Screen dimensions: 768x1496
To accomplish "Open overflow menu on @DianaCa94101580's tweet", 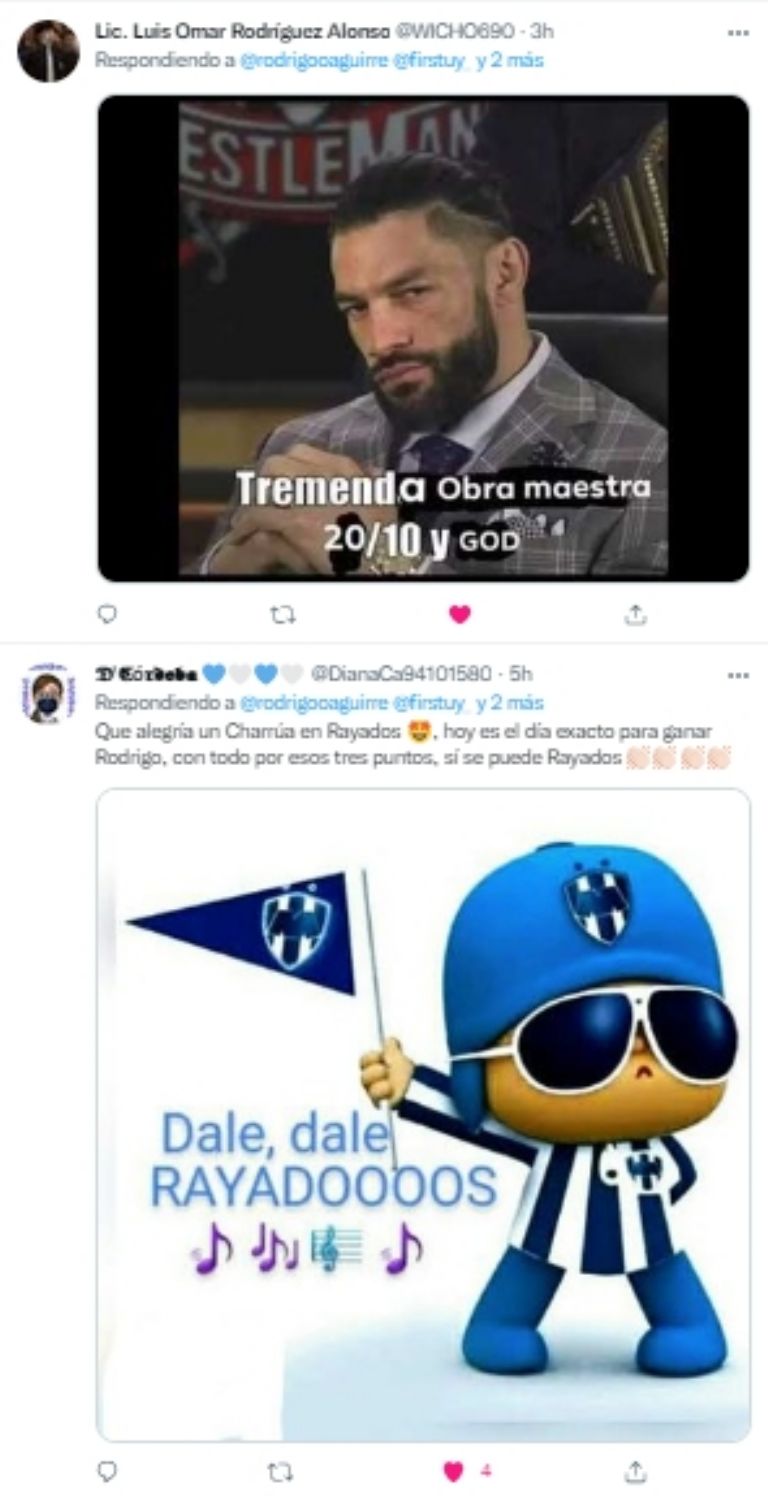I will (x=738, y=675).
